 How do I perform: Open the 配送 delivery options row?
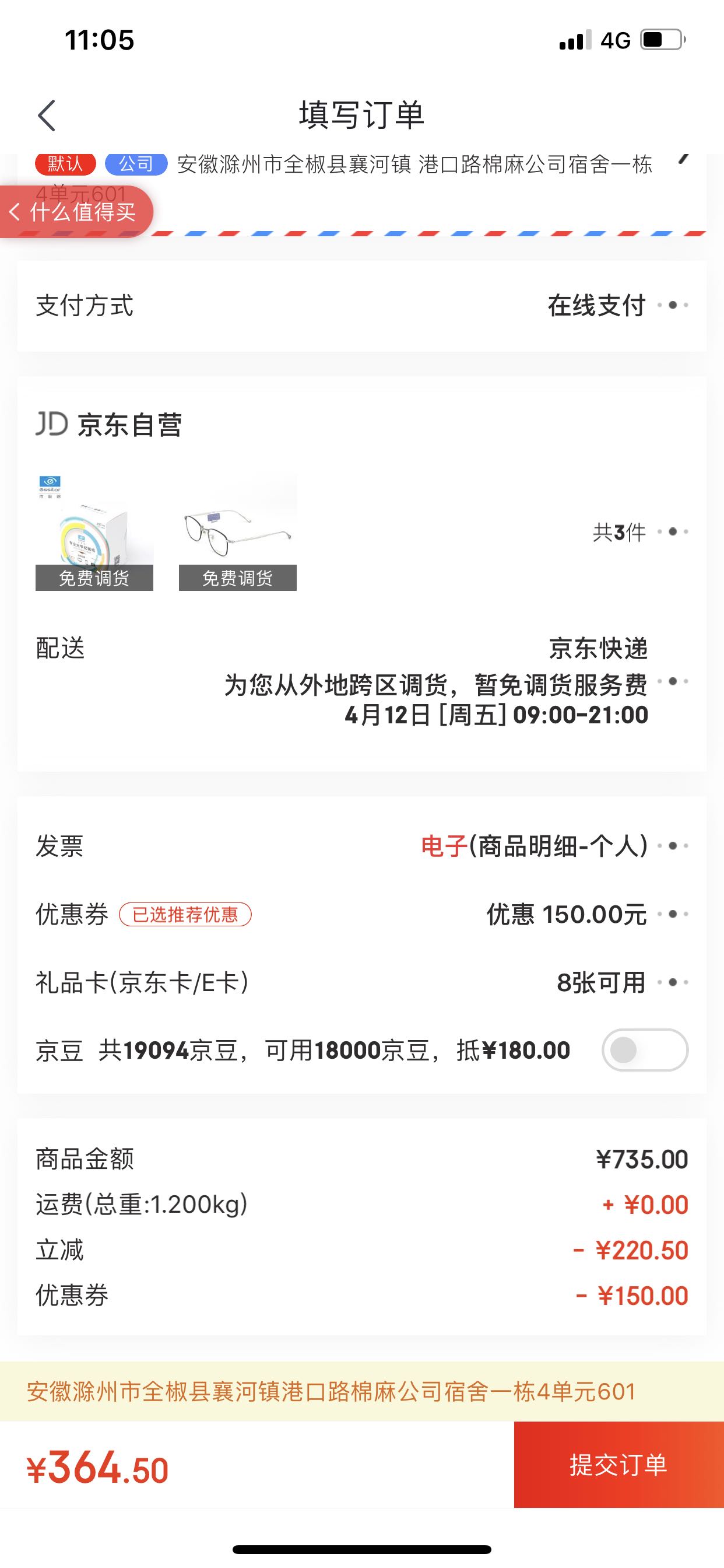361,681
